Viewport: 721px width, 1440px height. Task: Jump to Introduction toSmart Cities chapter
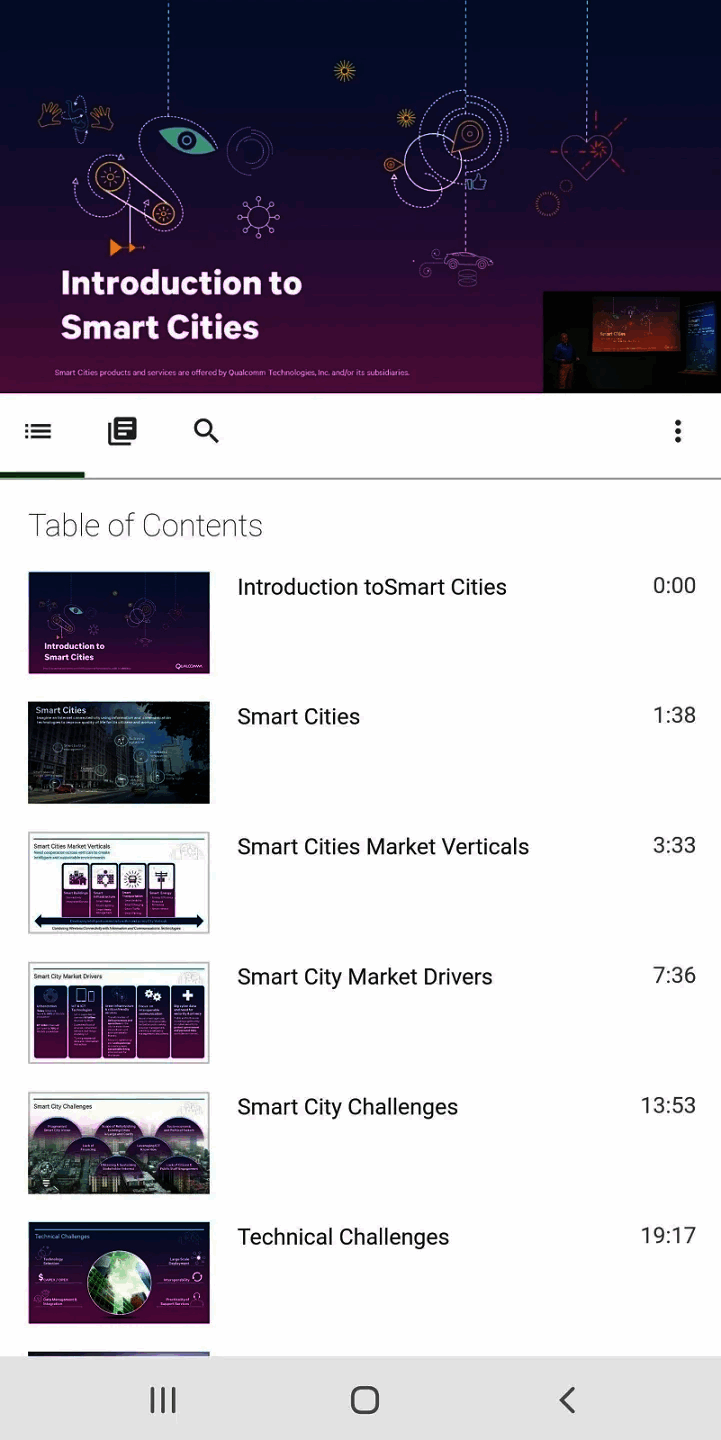tap(371, 587)
